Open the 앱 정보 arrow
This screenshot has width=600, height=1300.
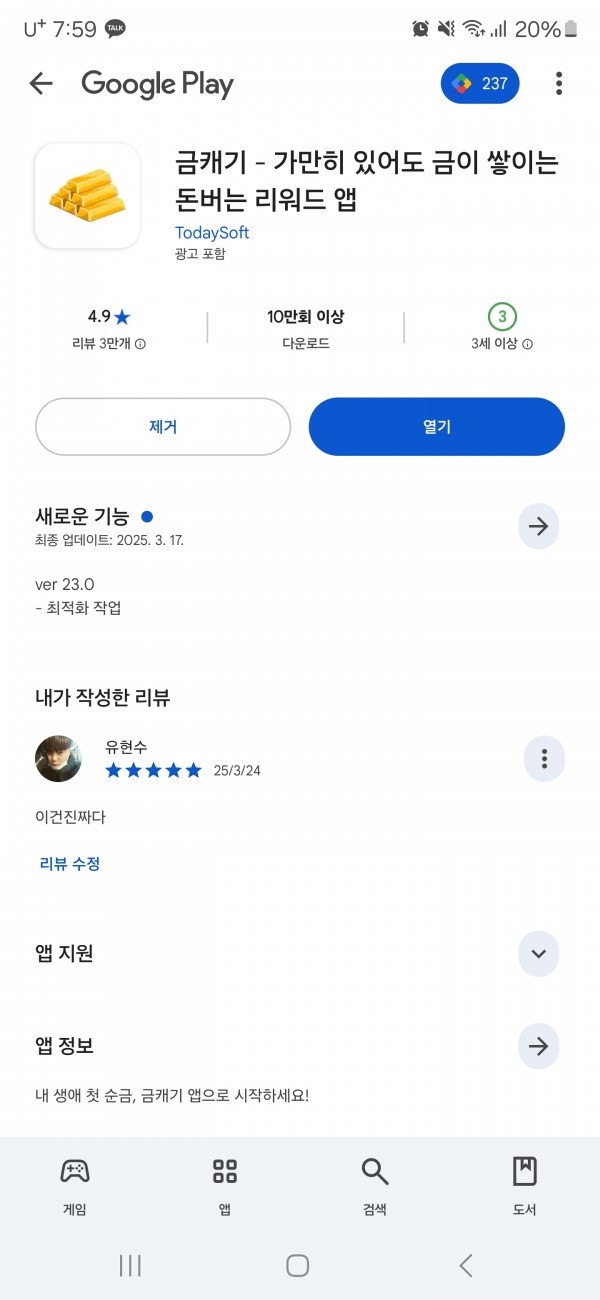pos(539,1047)
